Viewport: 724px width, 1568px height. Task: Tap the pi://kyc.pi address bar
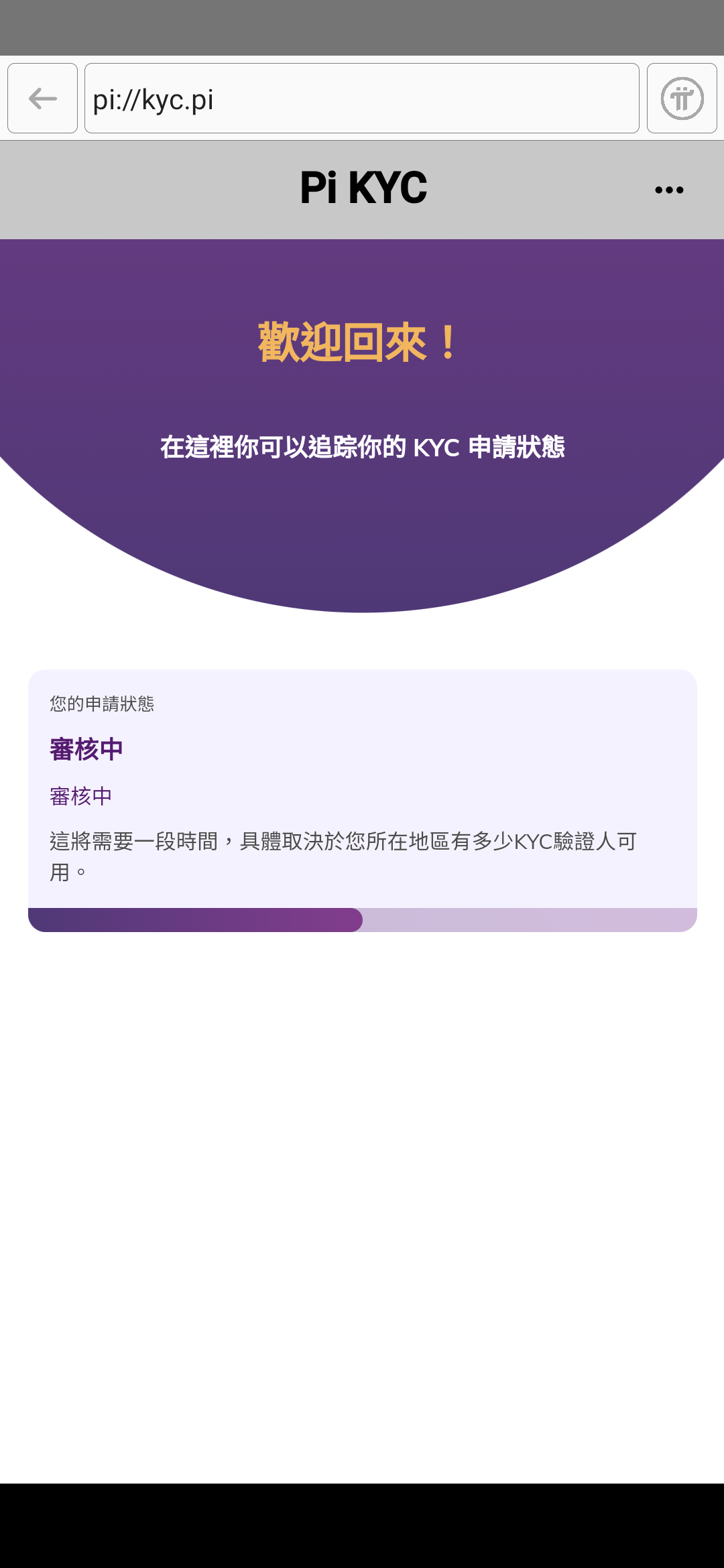click(361, 99)
